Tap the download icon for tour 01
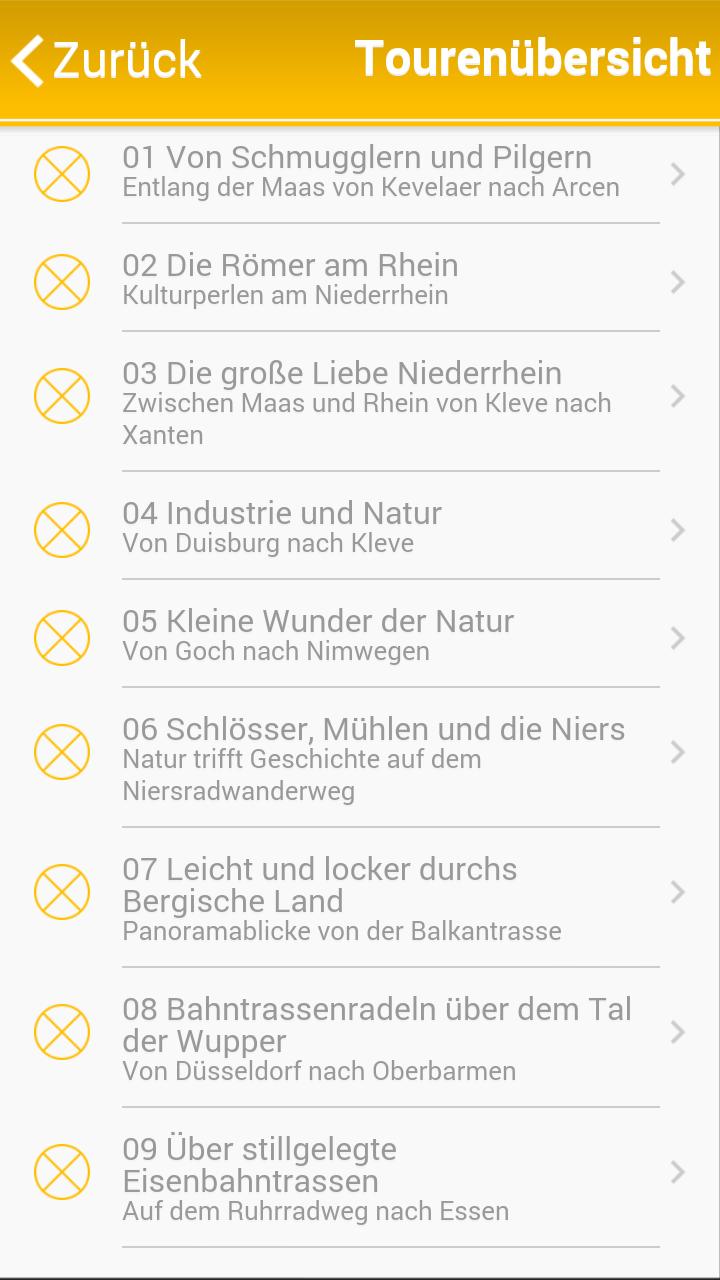This screenshot has height=1280, width=720. click(x=61, y=172)
